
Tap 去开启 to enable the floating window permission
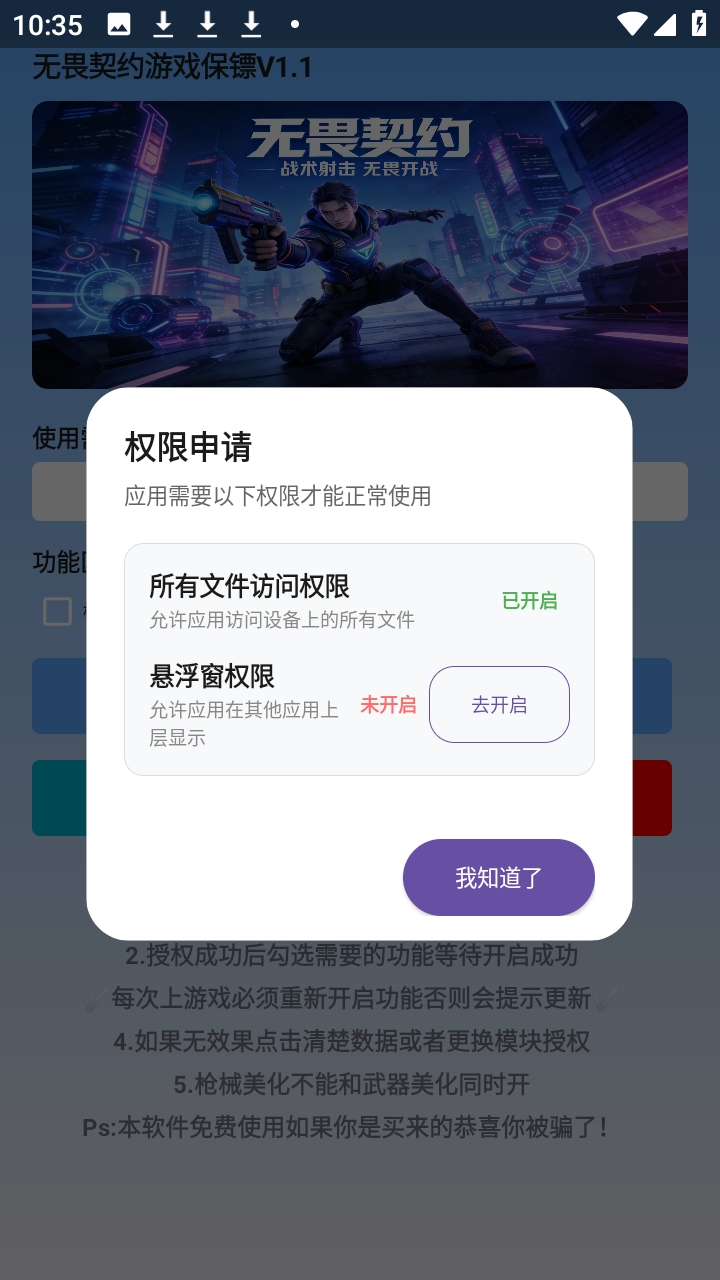tap(499, 704)
